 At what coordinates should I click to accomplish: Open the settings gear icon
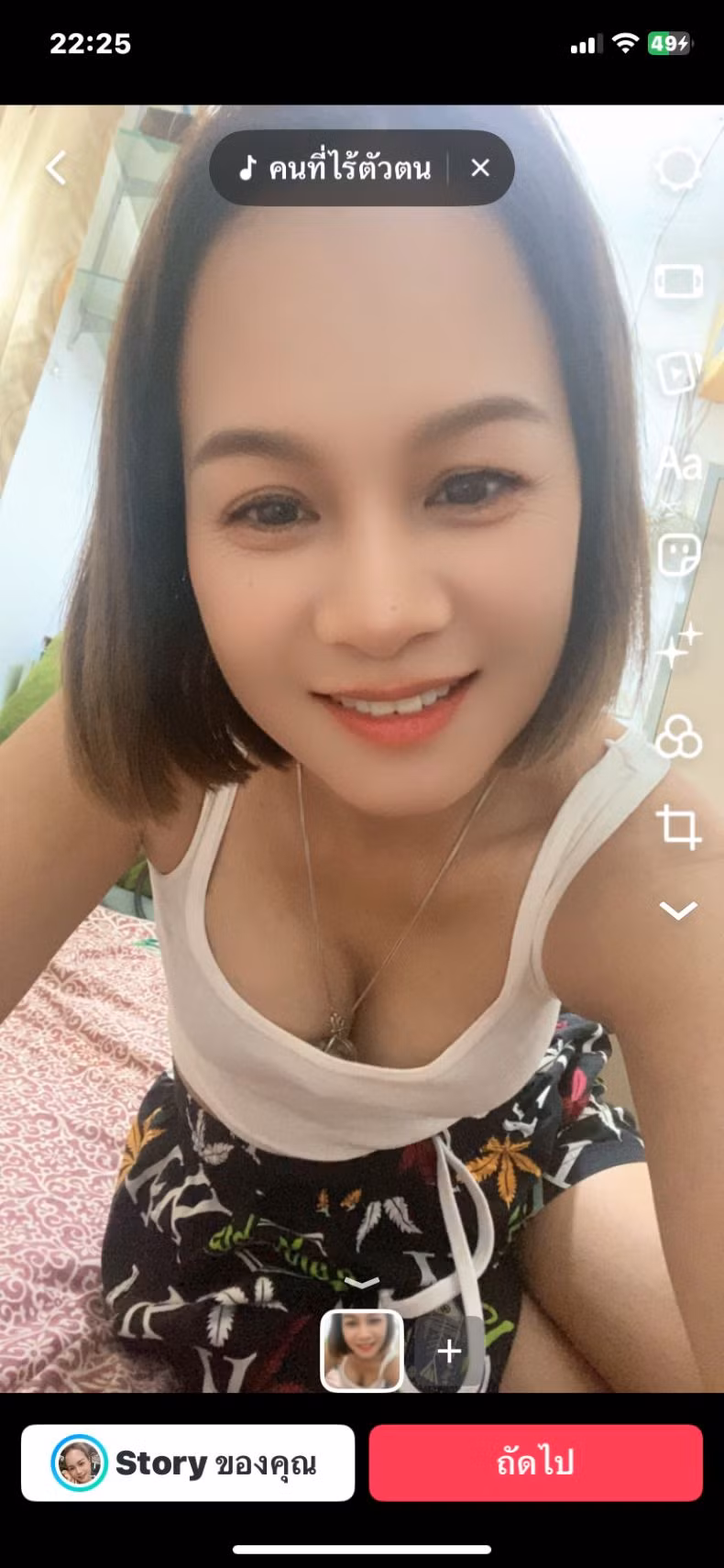point(678,169)
